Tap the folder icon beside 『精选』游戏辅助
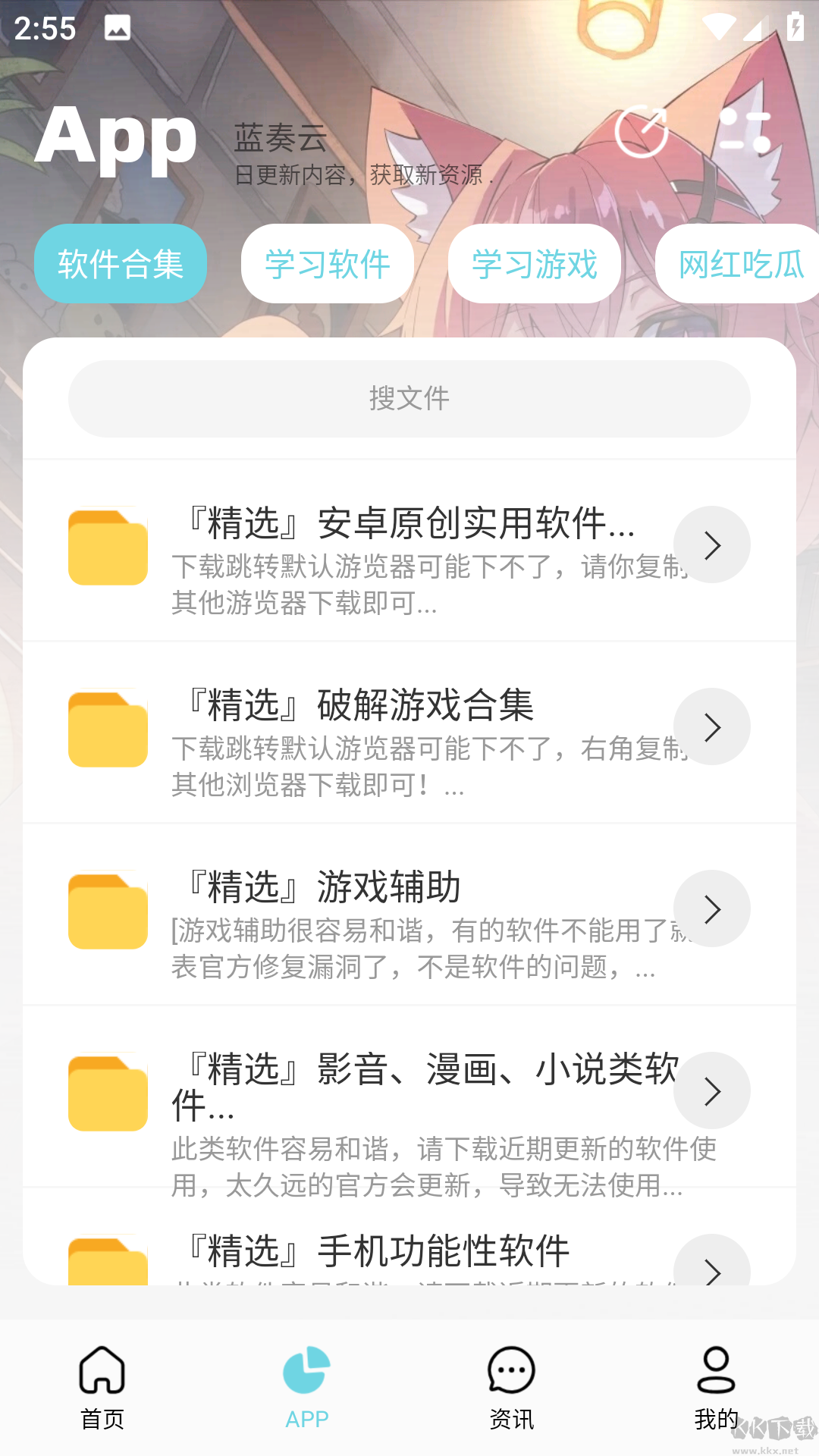819x1456 pixels. (x=107, y=908)
